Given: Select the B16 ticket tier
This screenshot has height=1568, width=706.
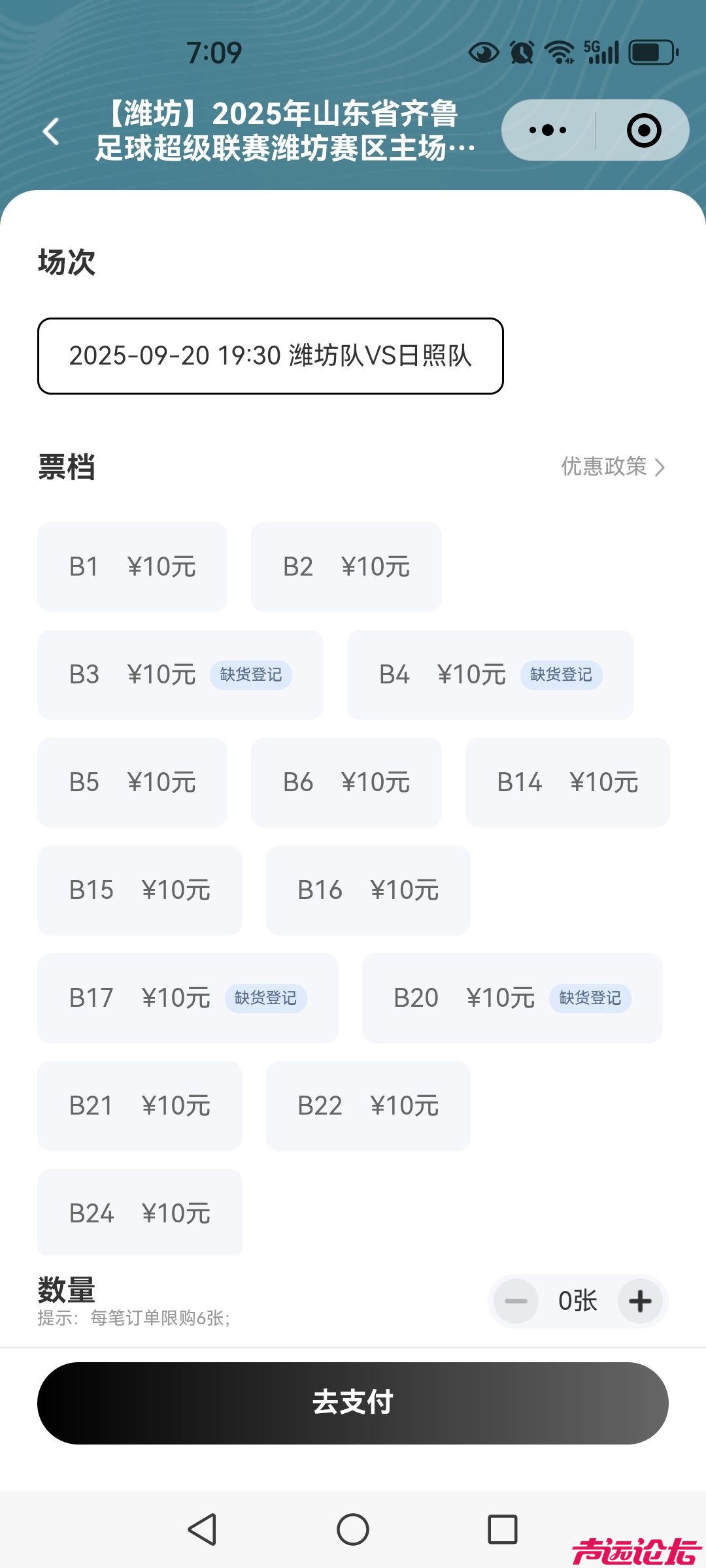Looking at the screenshot, I should [367, 890].
